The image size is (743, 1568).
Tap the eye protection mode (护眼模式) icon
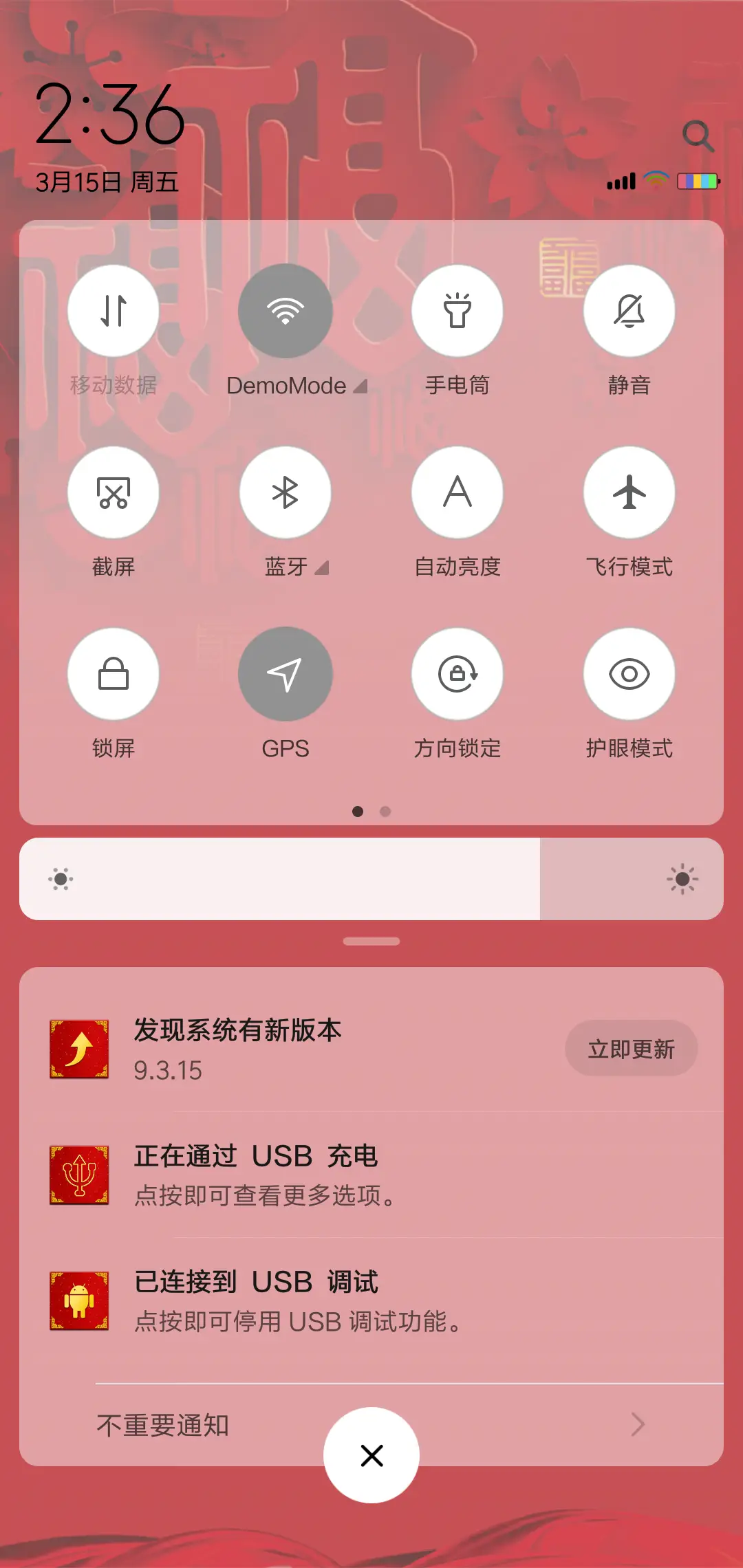[629, 673]
